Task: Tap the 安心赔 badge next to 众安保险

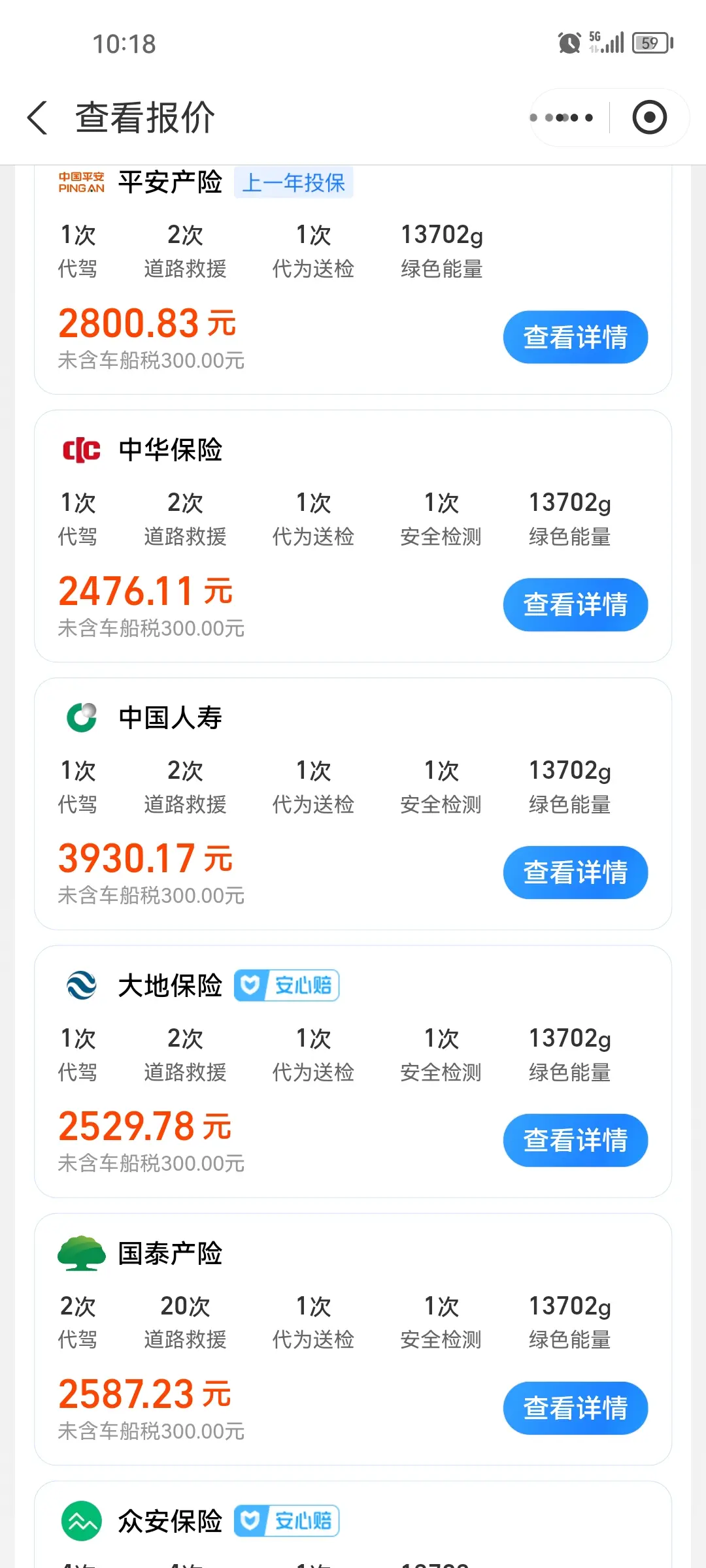Action: pos(287,1521)
